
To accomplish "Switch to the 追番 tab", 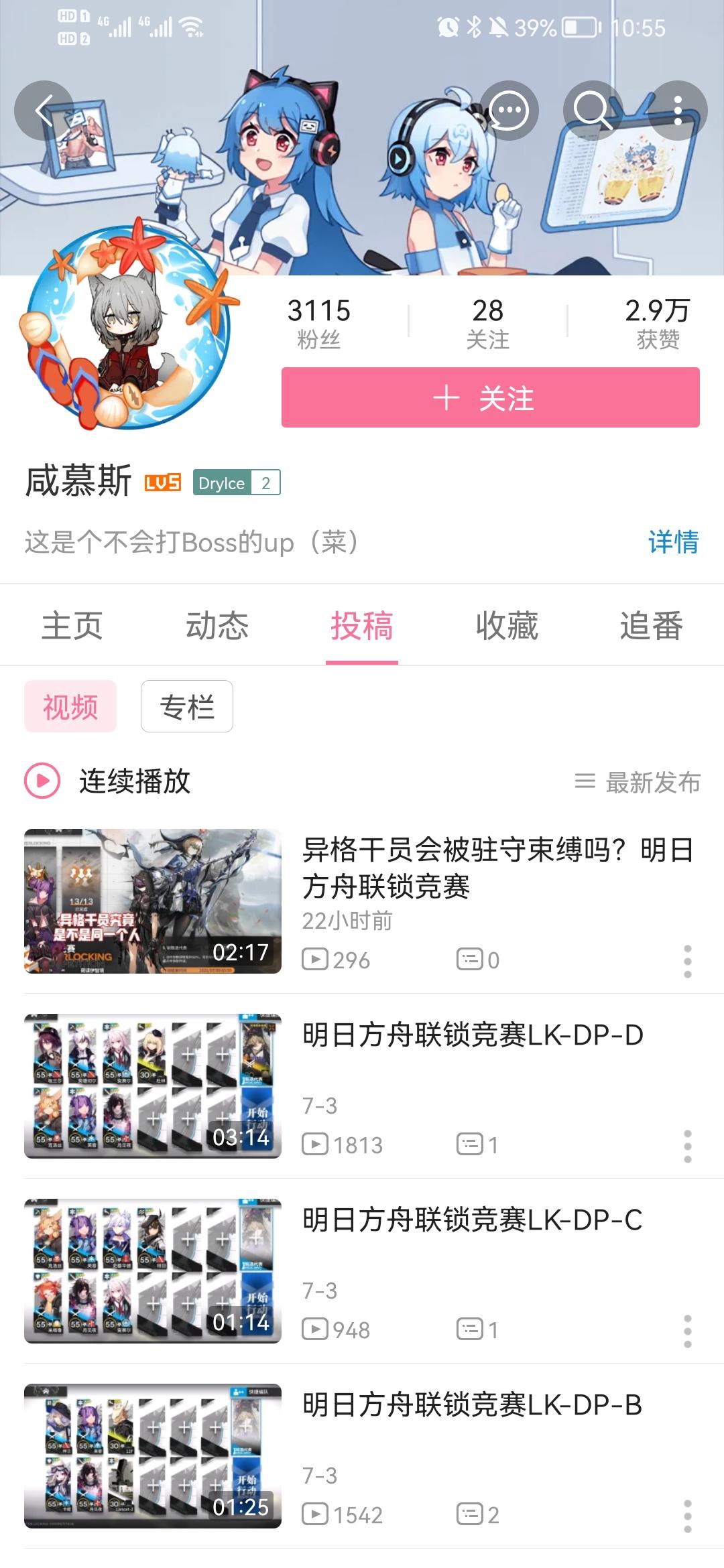I will coord(651,626).
